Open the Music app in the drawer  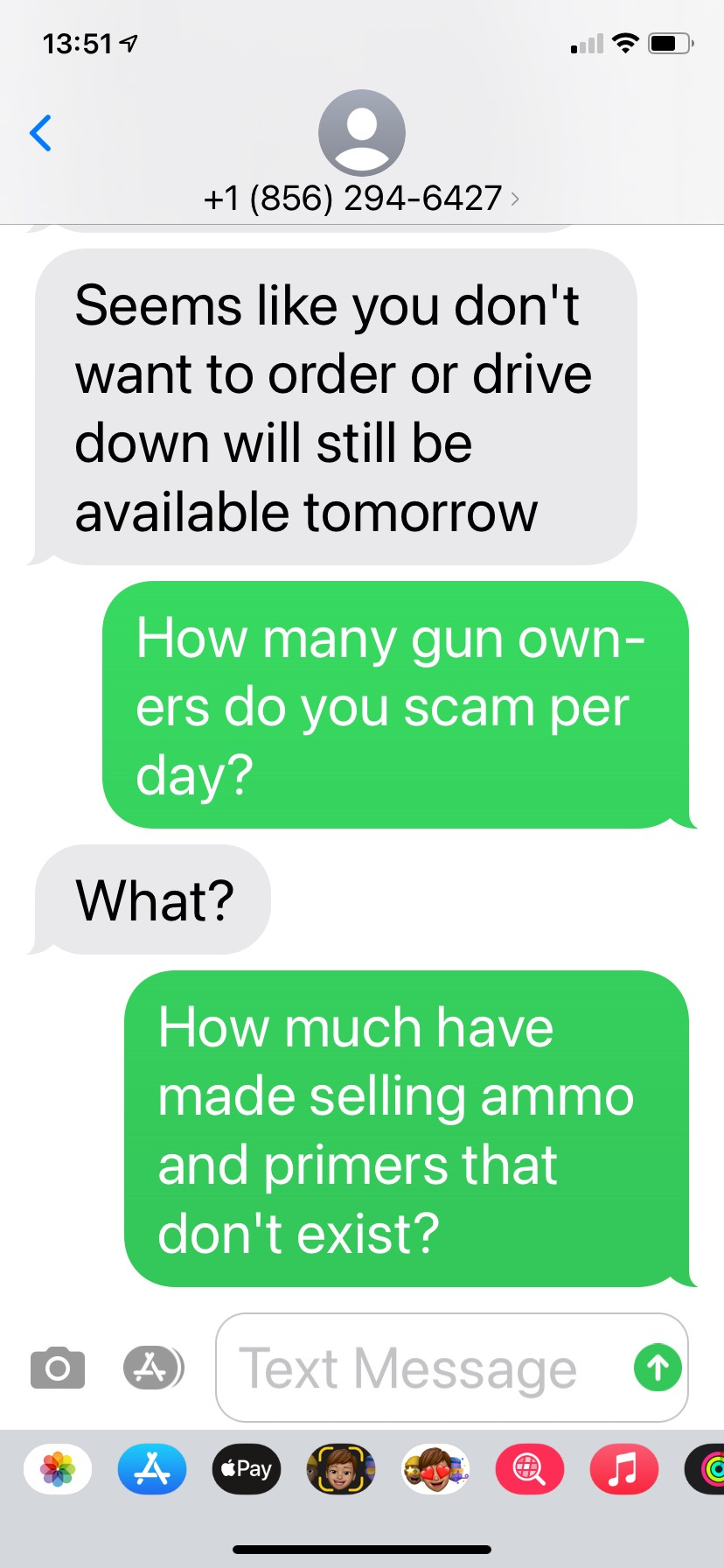pyautogui.click(x=624, y=1469)
